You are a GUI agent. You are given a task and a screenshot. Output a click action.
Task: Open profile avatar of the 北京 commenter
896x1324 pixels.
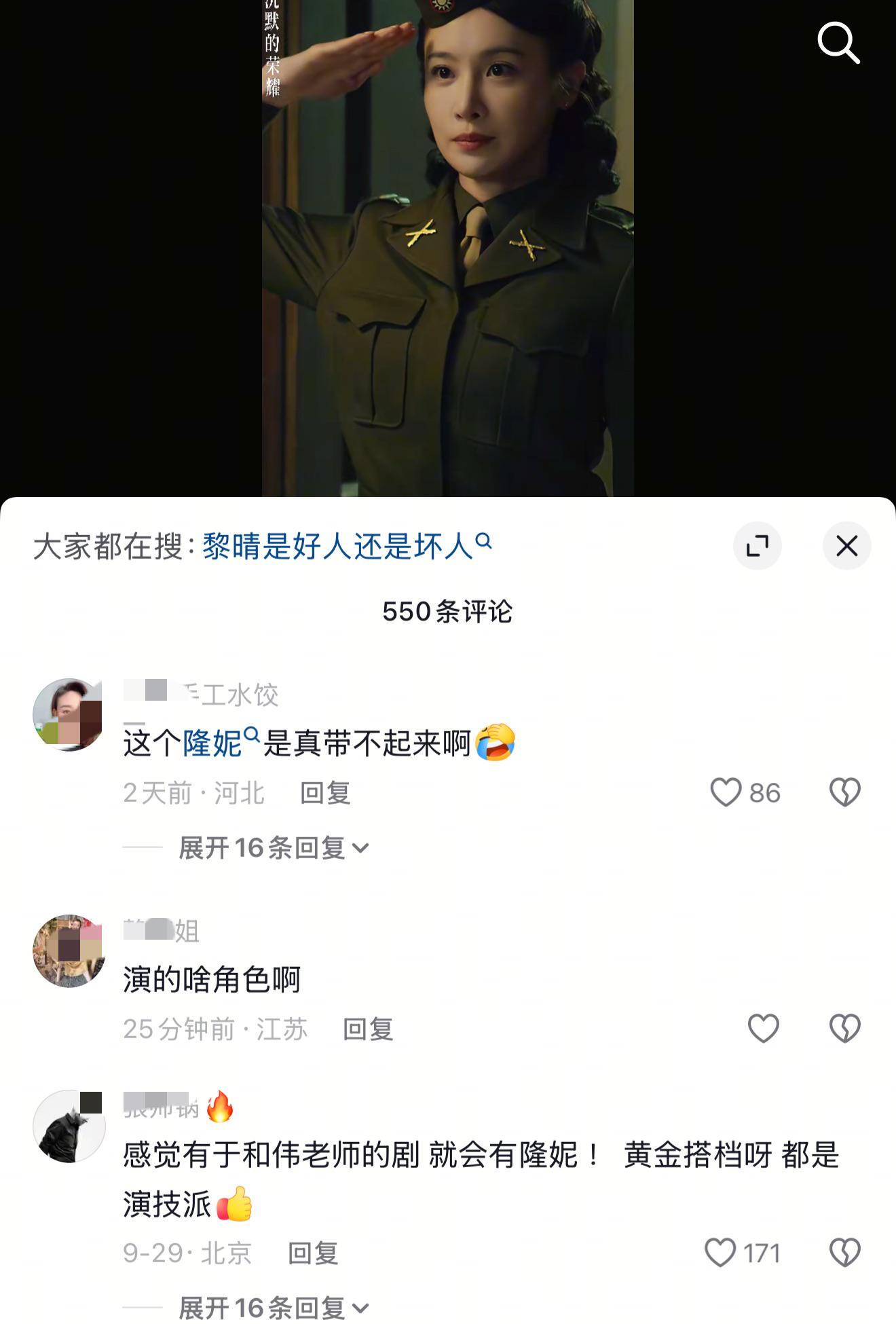(69, 1127)
